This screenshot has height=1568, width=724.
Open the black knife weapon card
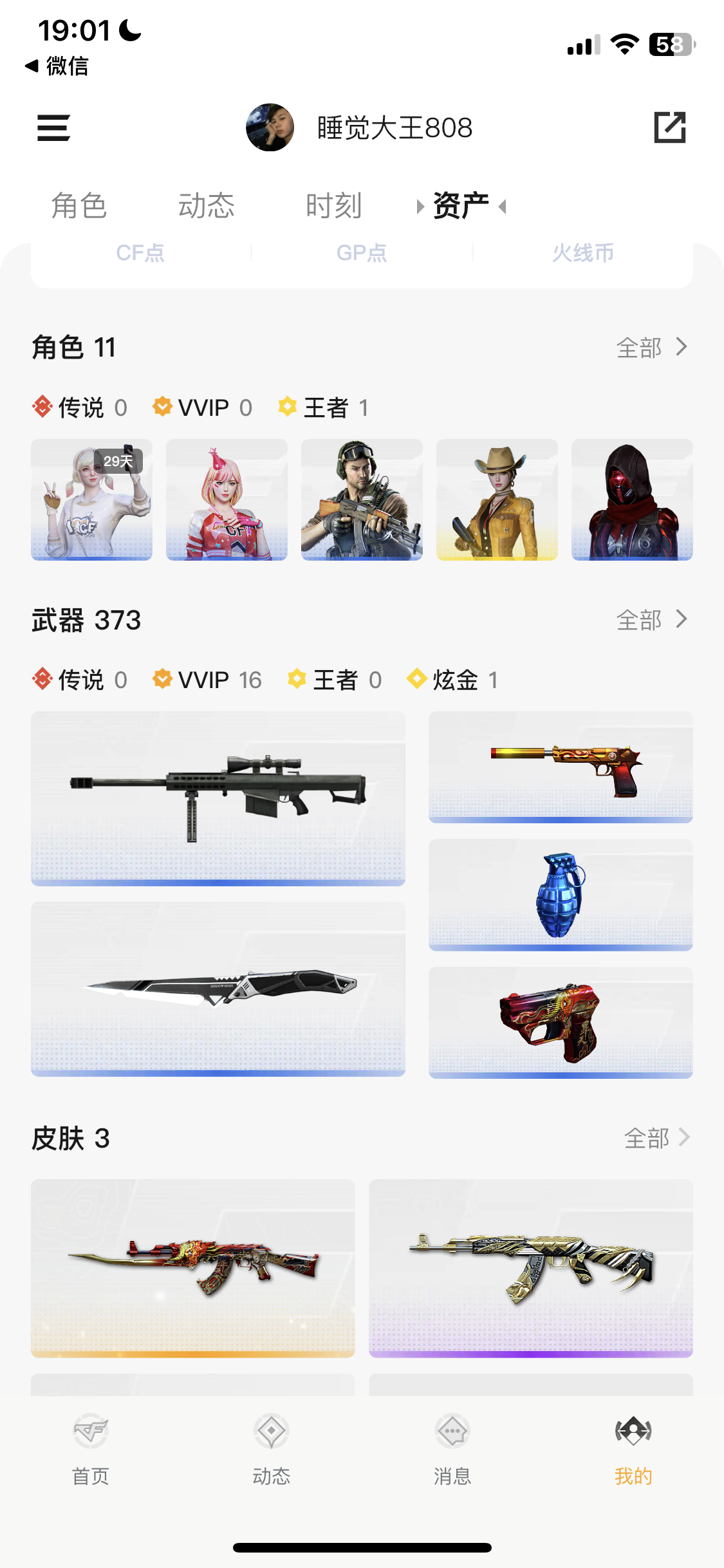218,989
